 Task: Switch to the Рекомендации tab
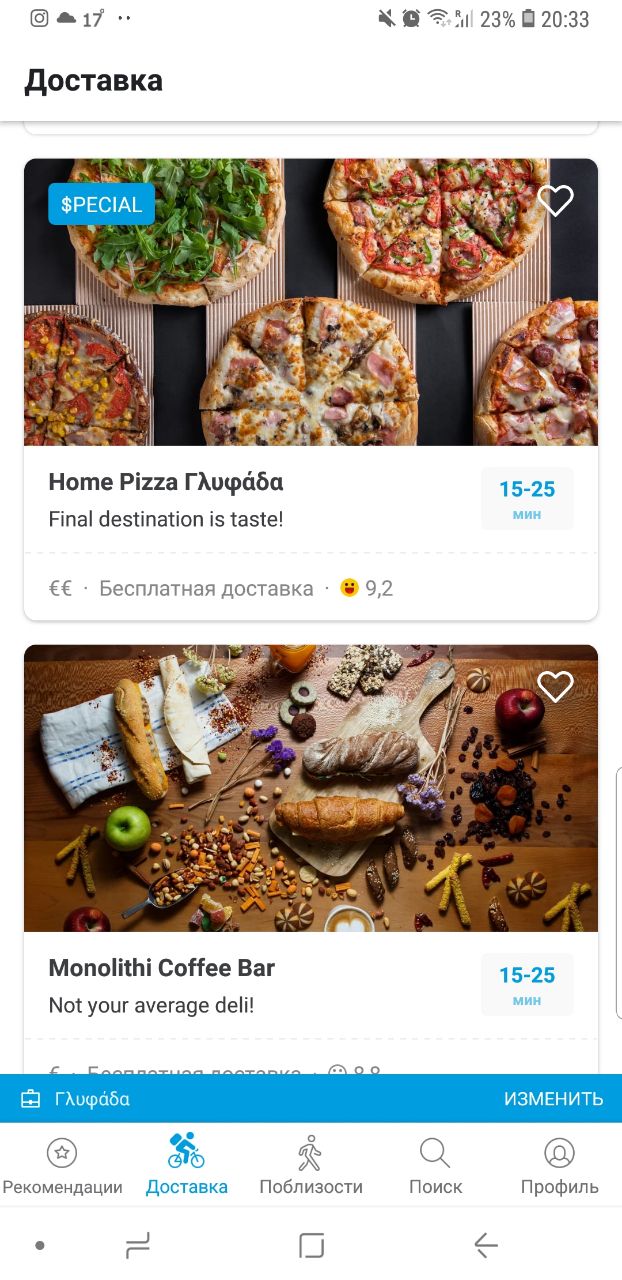coord(62,1165)
